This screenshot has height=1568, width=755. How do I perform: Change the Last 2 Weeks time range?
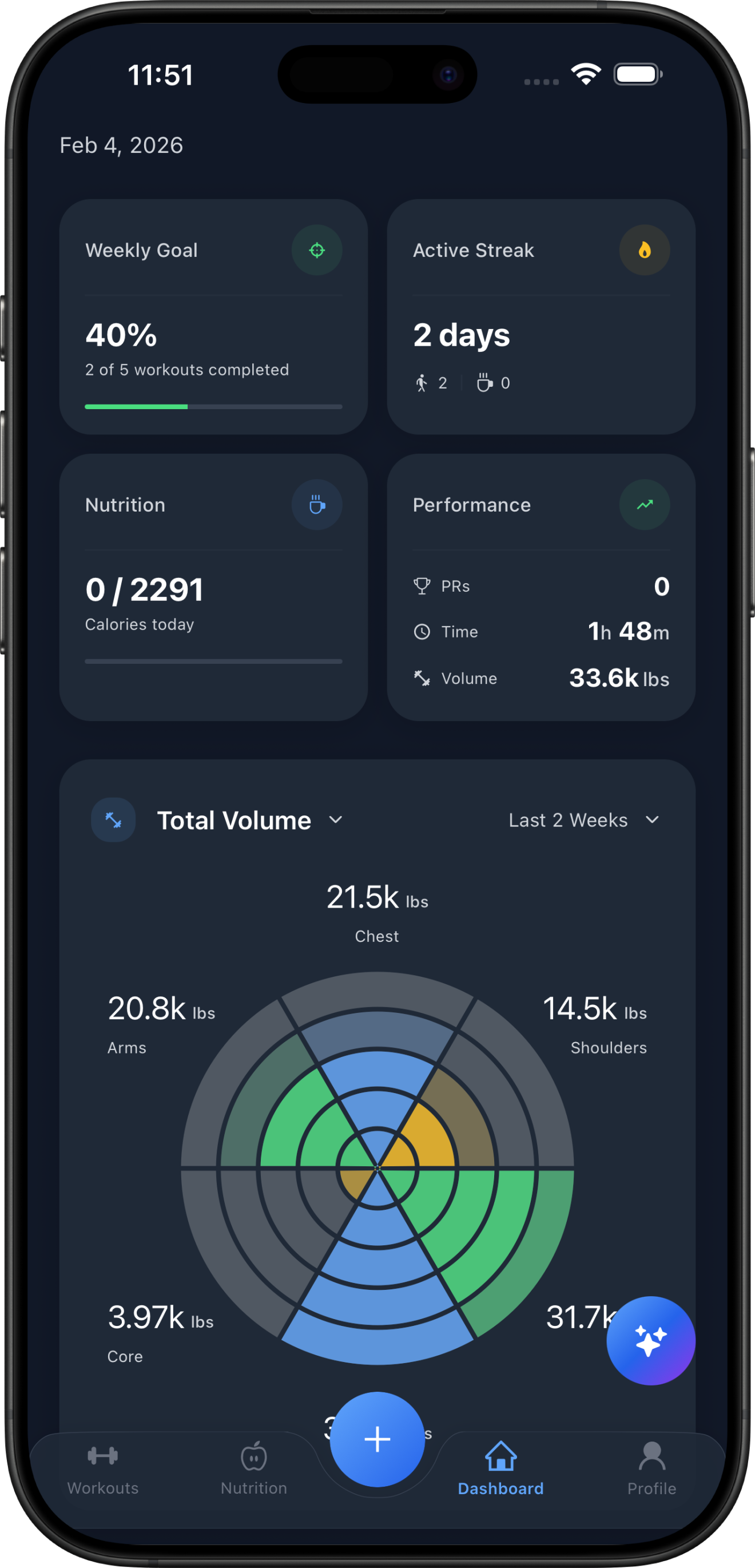tap(583, 821)
